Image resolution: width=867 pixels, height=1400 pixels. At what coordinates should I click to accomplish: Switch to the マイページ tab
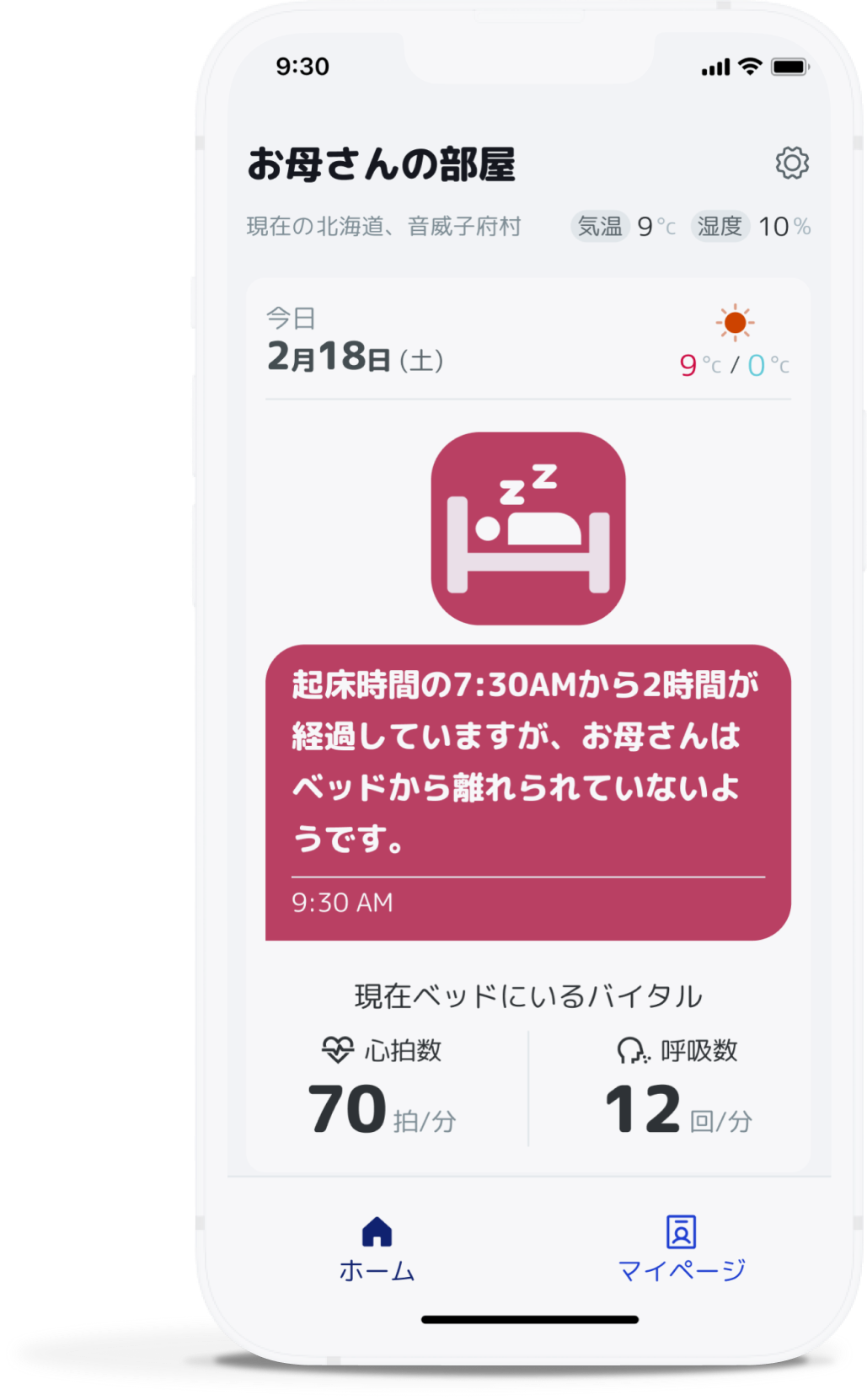pos(681,1249)
